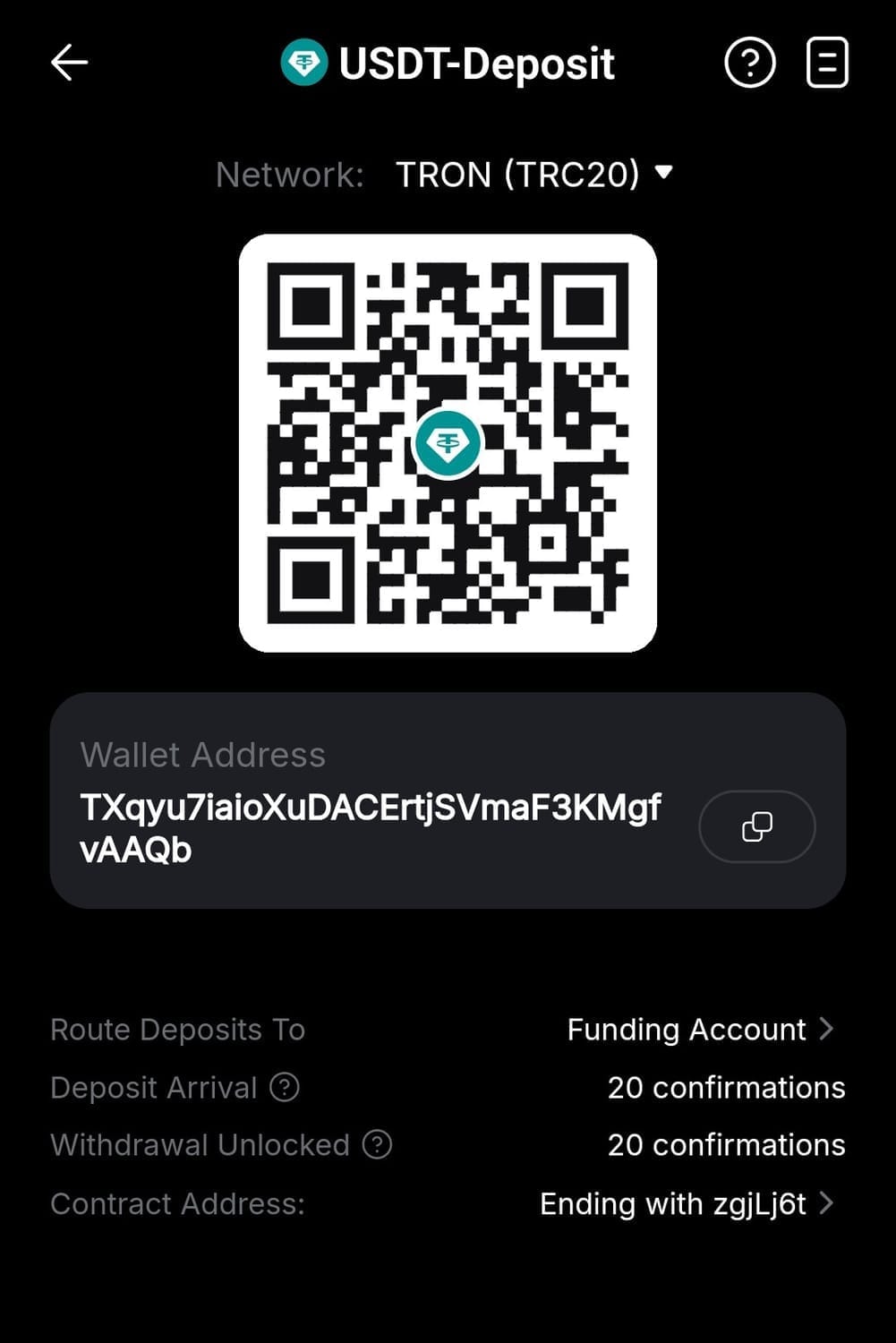Show info about Withdrawal Unlocked
The height and width of the screenshot is (1343, 896).
(377, 1144)
